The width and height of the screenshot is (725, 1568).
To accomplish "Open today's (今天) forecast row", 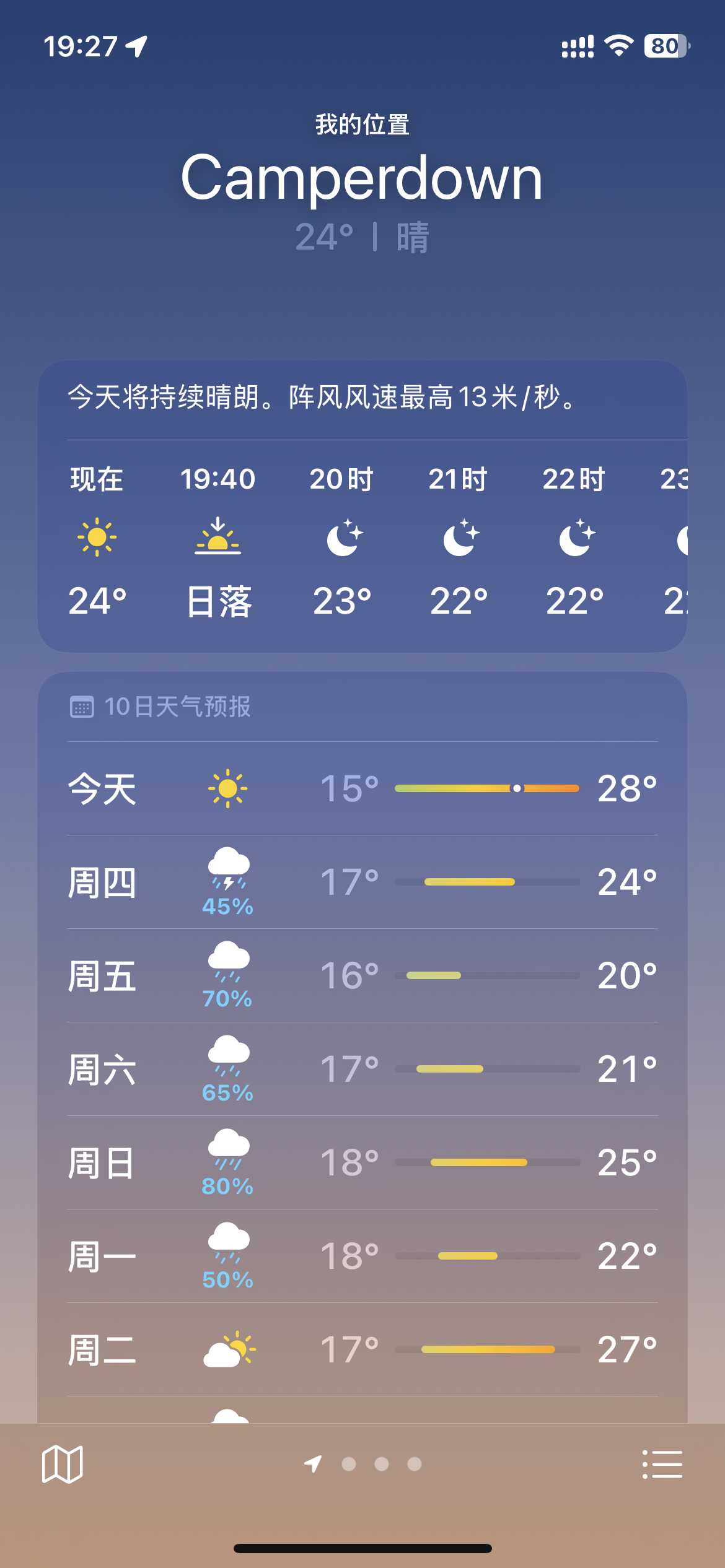I will (362, 788).
